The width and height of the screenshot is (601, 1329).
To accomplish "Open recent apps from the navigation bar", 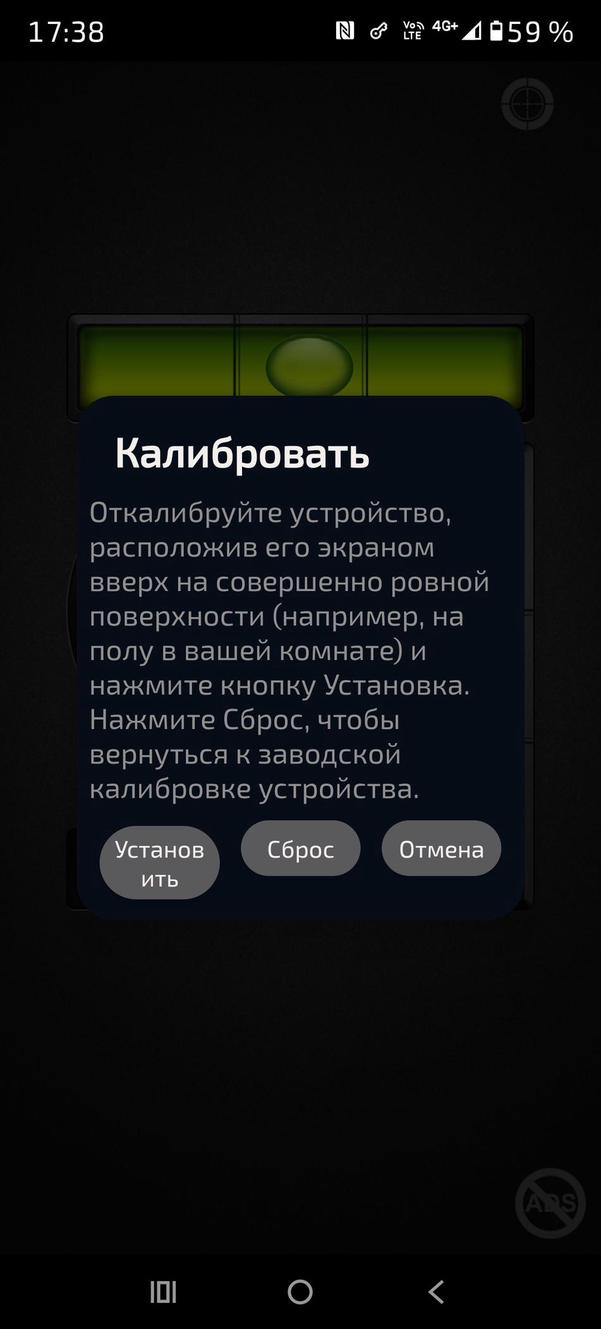I will click(x=163, y=1292).
